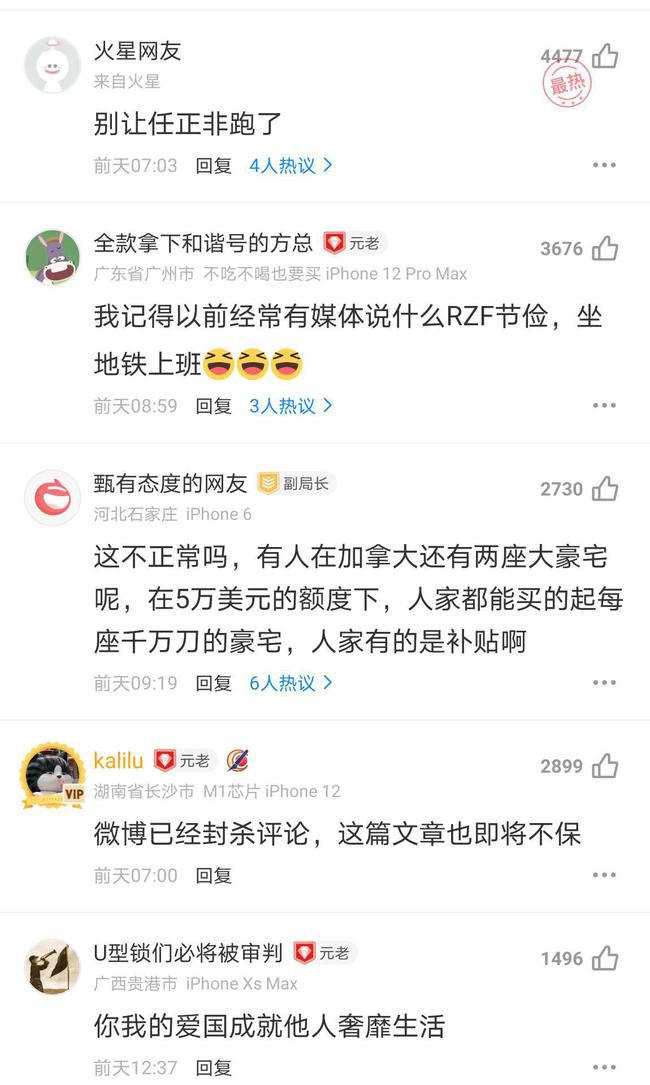The width and height of the screenshot is (650, 1085).
Task: Like the comment by 全款拿下和谐号的方总
Action: [x=605, y=249]
